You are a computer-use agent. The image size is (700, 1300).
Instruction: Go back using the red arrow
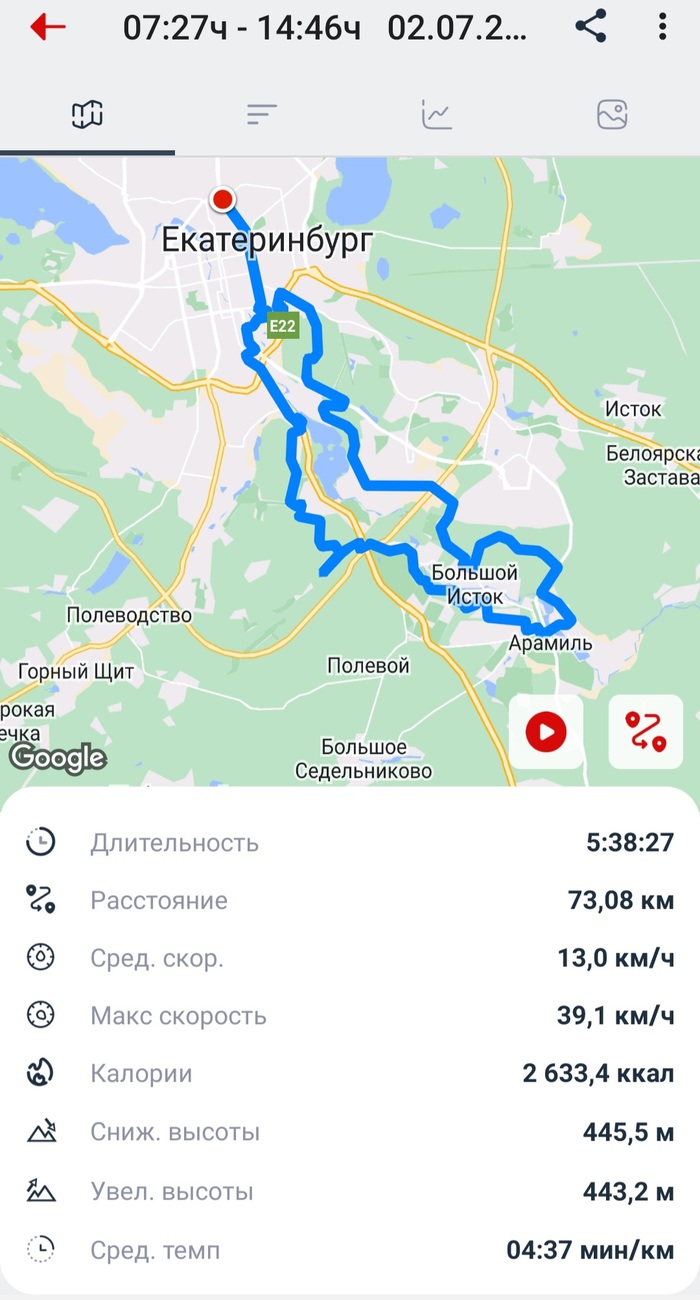tap(47, 28)
